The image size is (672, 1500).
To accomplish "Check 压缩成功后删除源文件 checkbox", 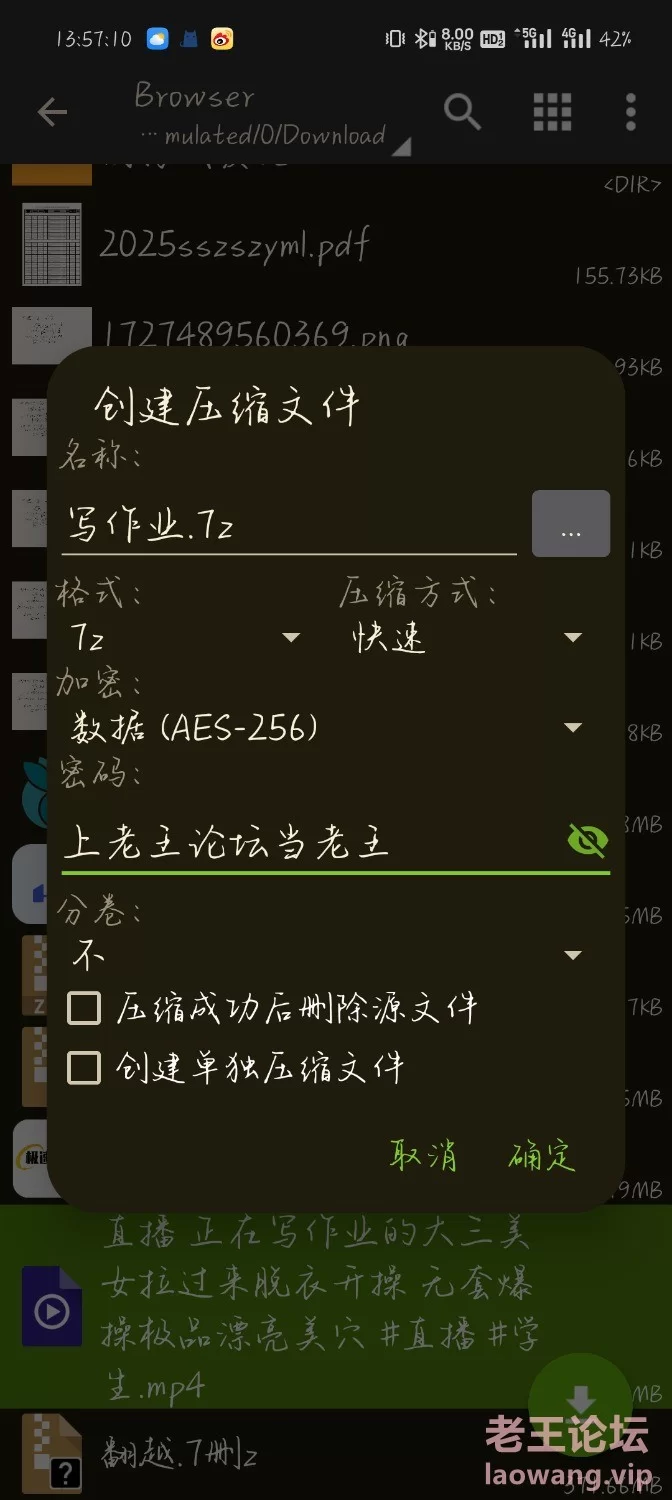I will click(x=84, y=1008).
